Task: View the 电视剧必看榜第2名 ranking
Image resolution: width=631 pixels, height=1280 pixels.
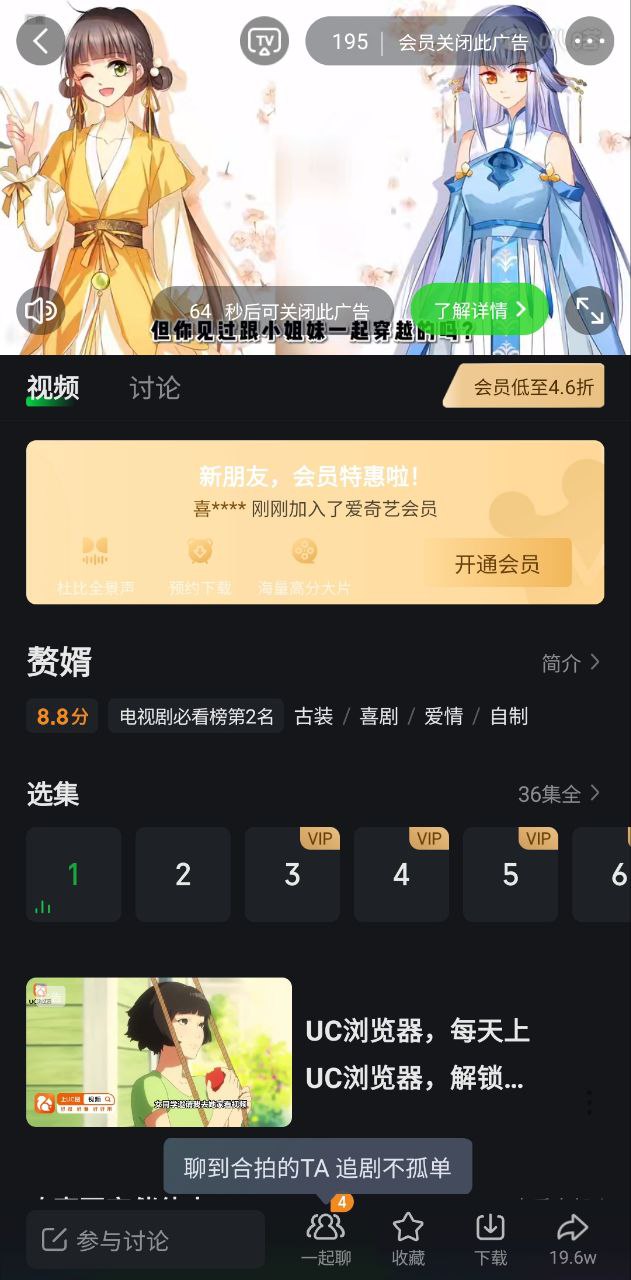Action: point(196,716)
